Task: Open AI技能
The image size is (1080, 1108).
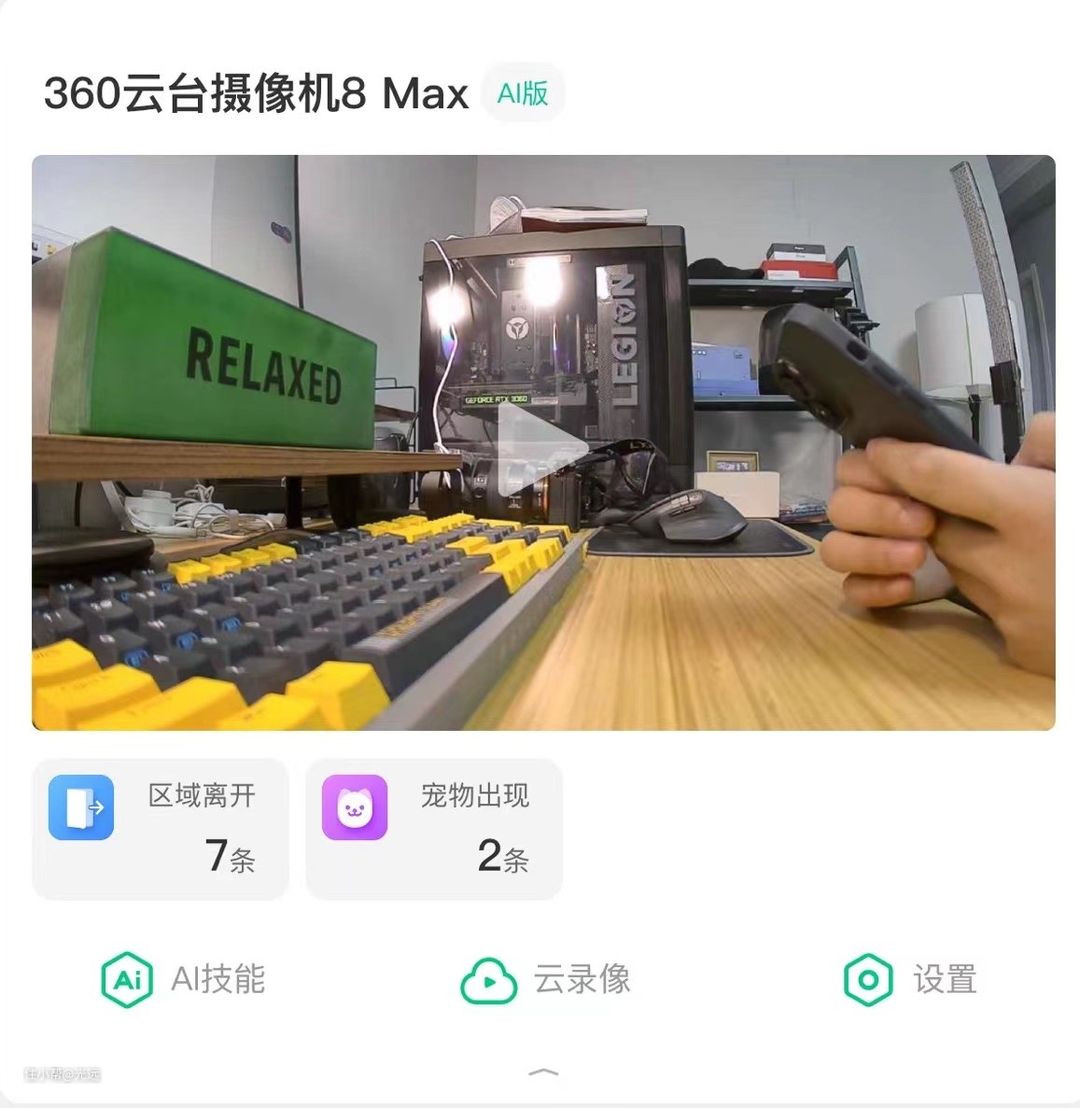Action: tap(184, 979)
